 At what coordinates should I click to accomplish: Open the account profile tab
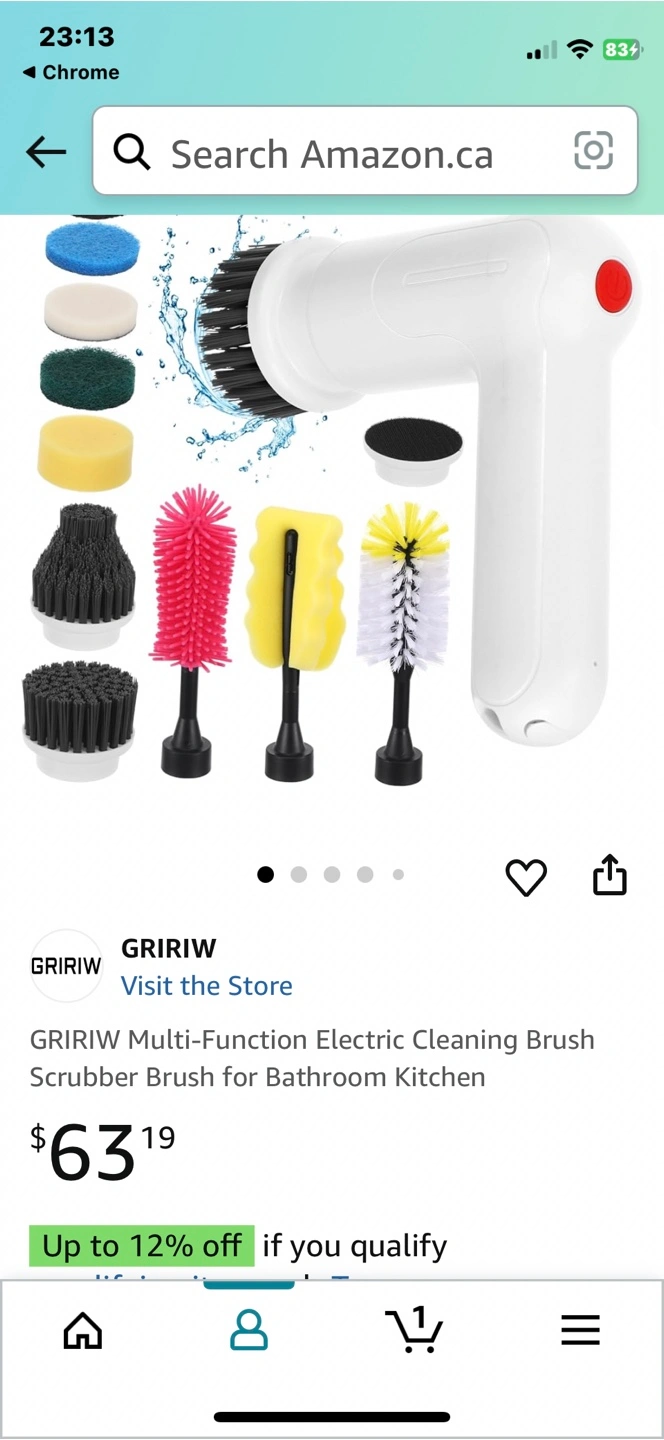[249, 1331]
